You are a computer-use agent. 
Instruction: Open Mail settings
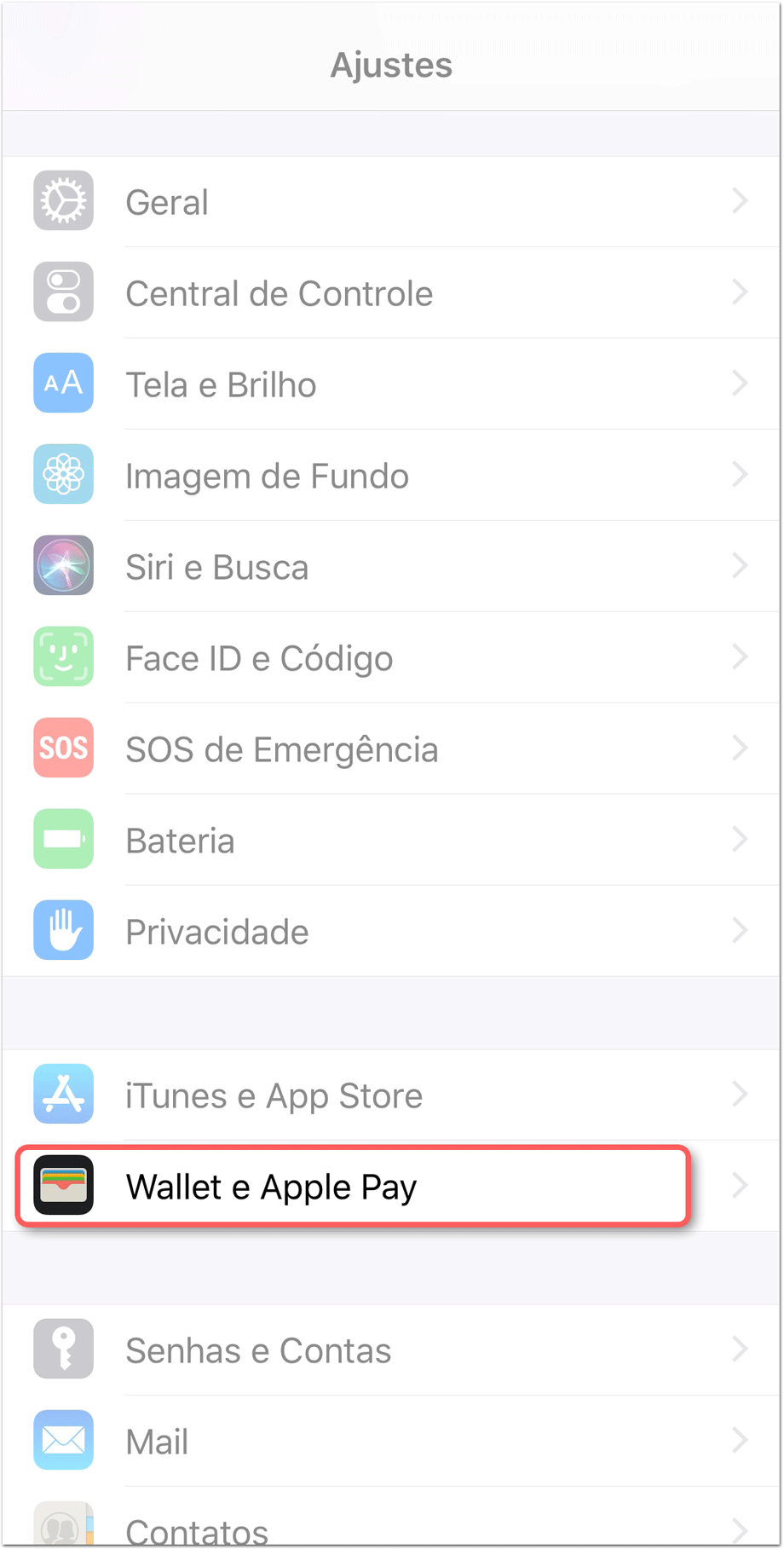(x=391, y=1442)
